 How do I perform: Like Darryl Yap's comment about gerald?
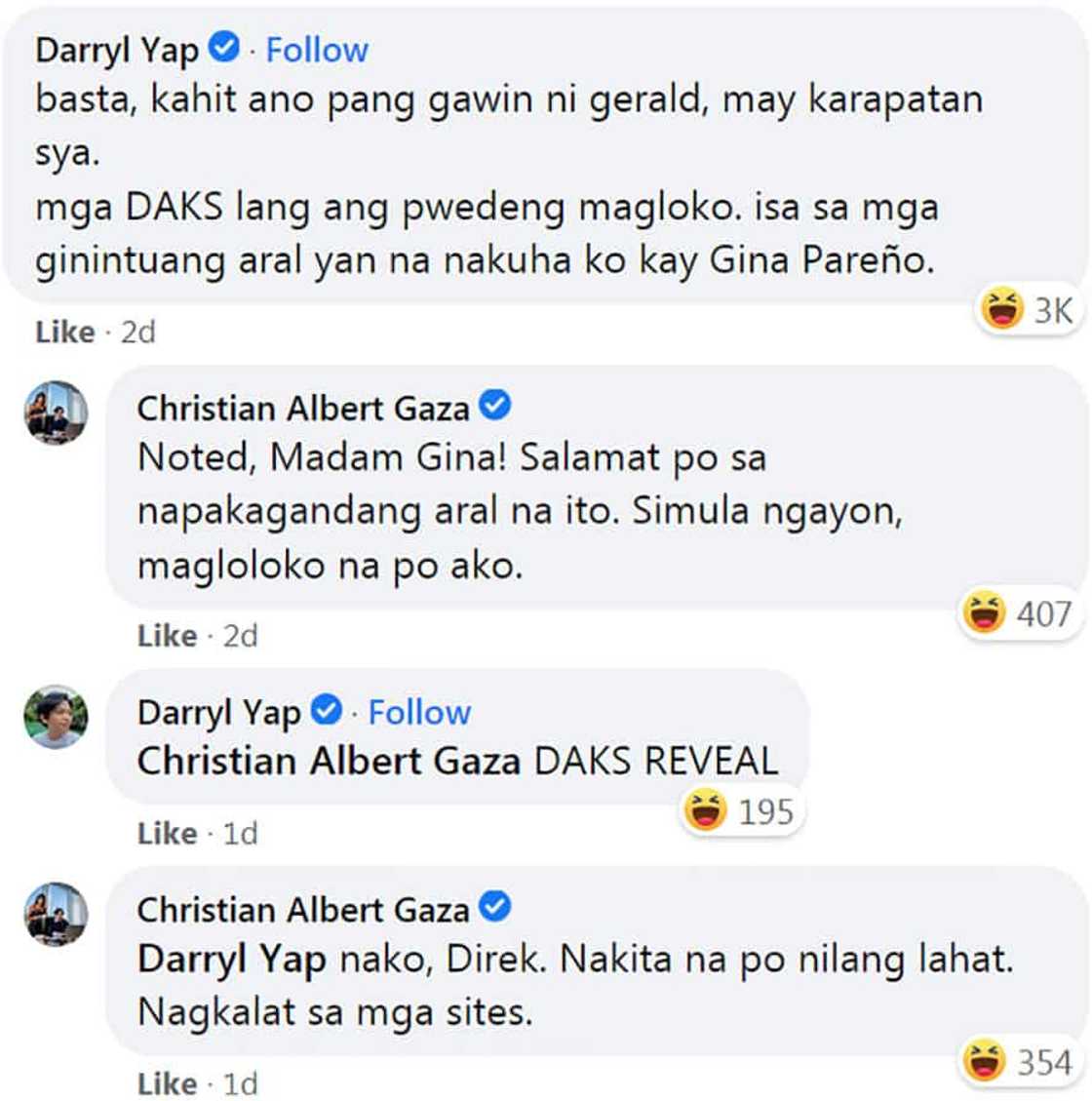pyautogui.click(x=64, y=333)
